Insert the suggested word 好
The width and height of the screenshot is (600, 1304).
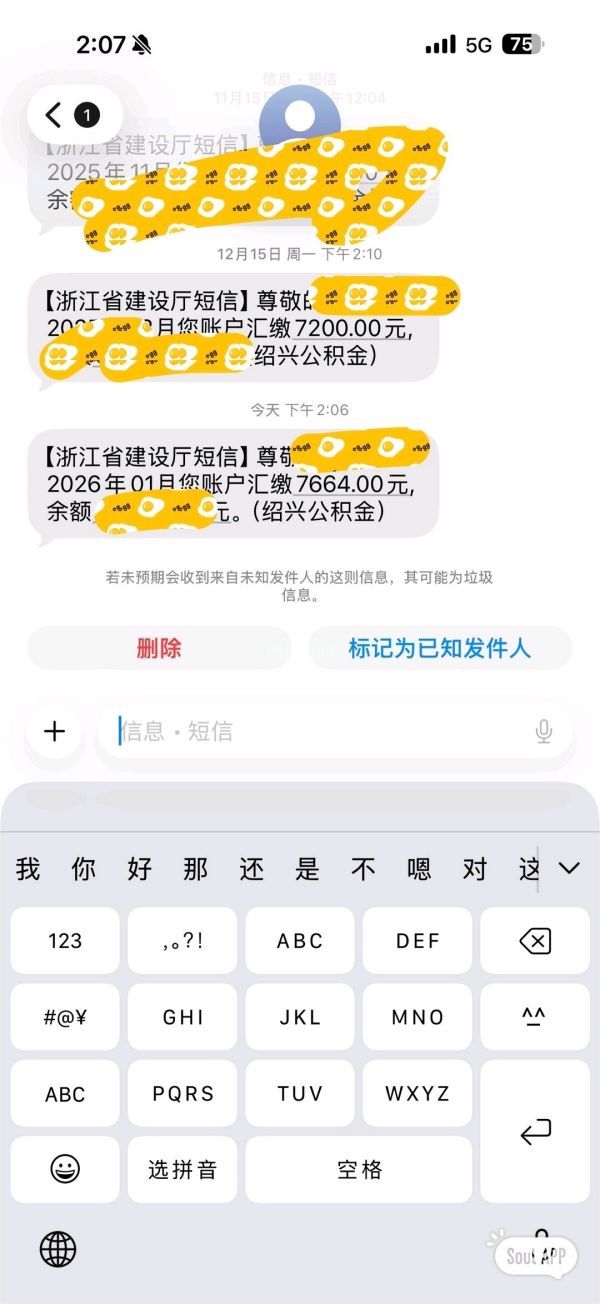point(139,869)
